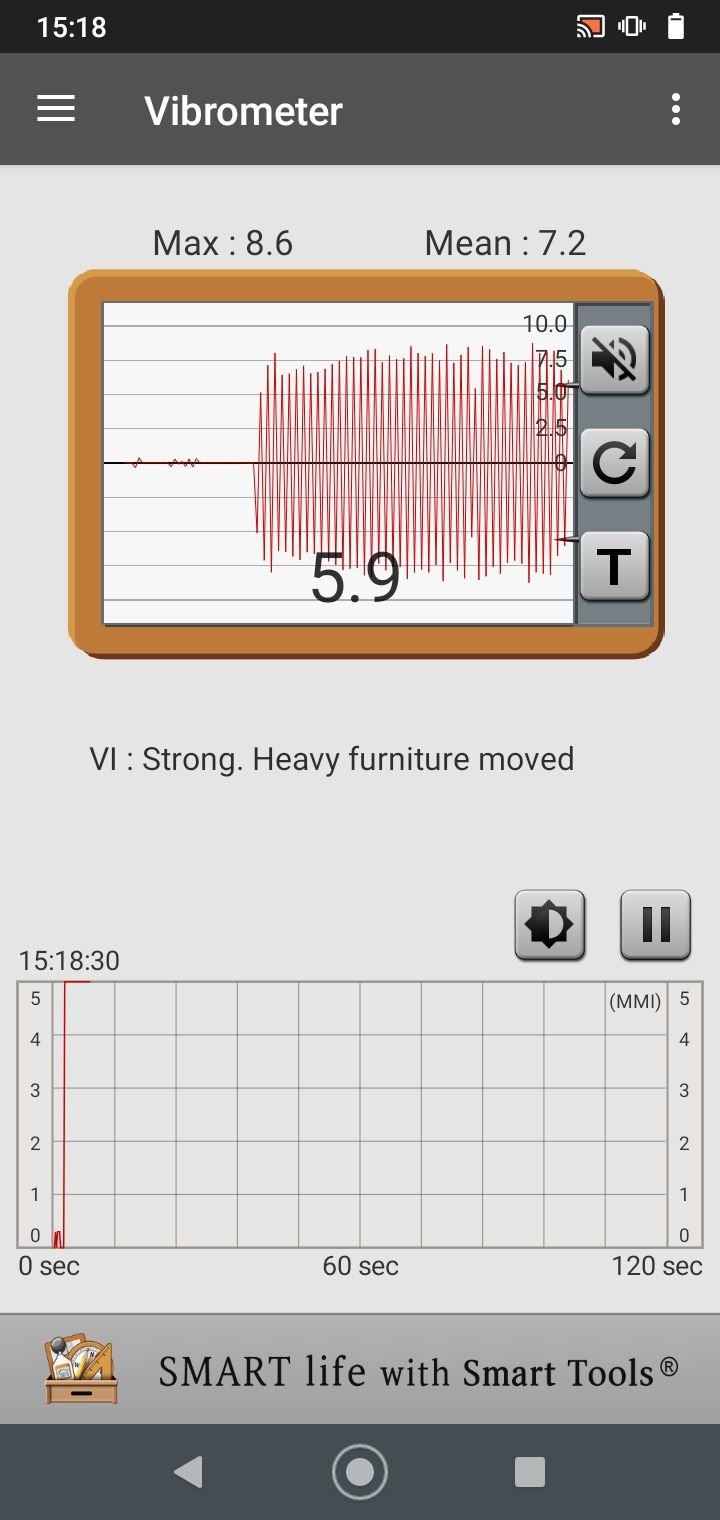Tap the T button
Viewport: 720px width, 1520px height.
614,566
